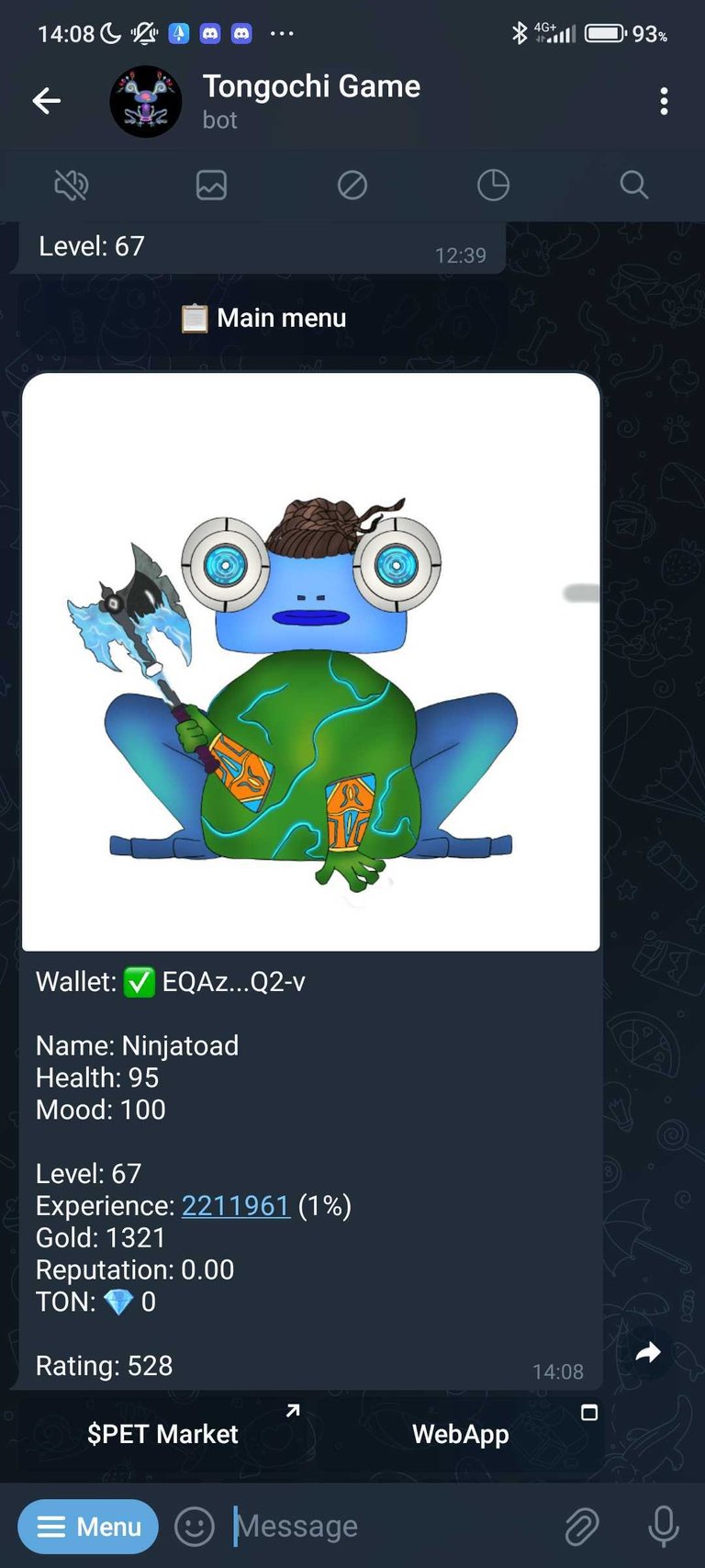Launch the WebApp button
The height and width of the screenshot is (1568, 705).
coord(460,1434)
